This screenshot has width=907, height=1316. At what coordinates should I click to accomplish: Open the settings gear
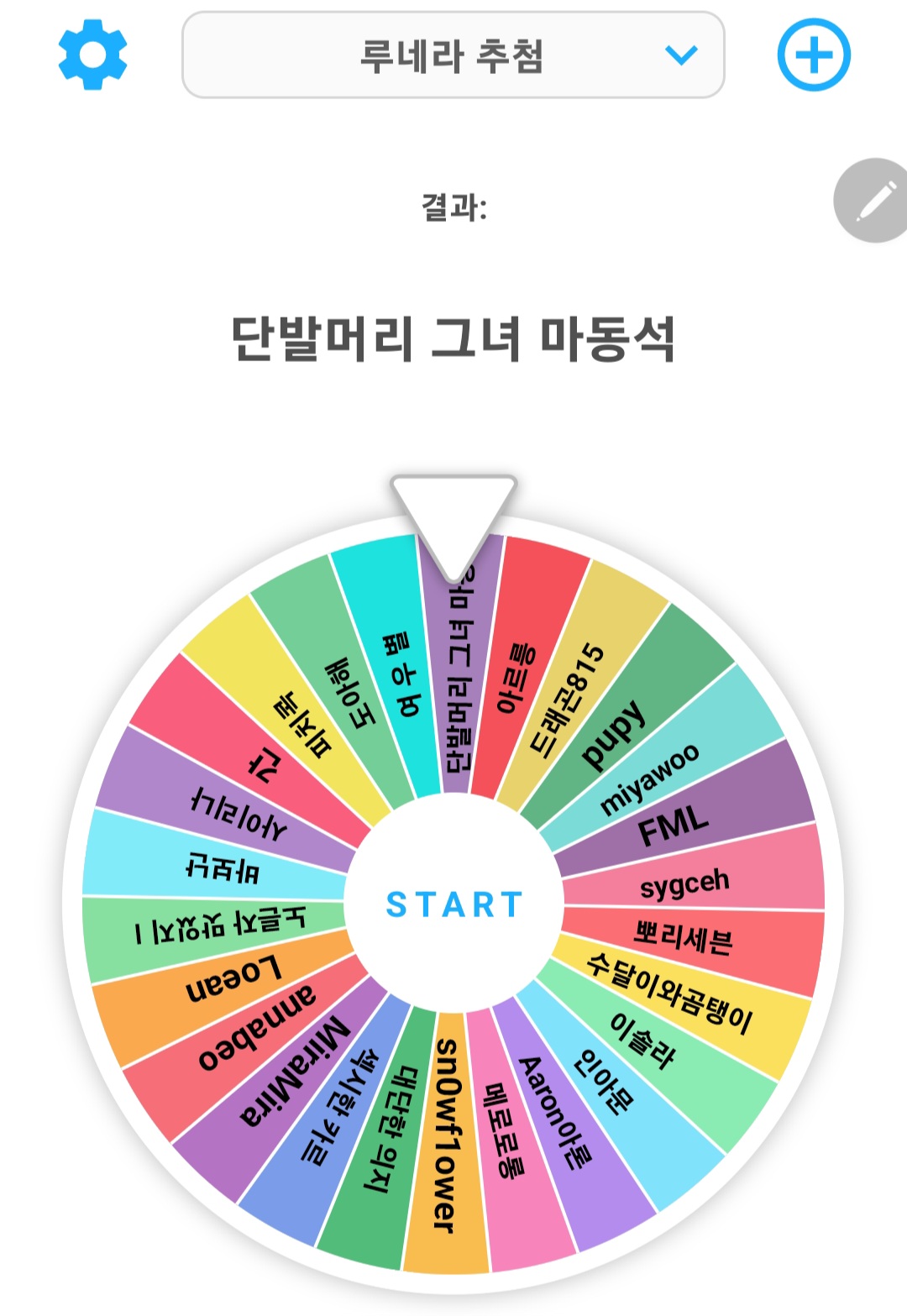pos(92,55)
